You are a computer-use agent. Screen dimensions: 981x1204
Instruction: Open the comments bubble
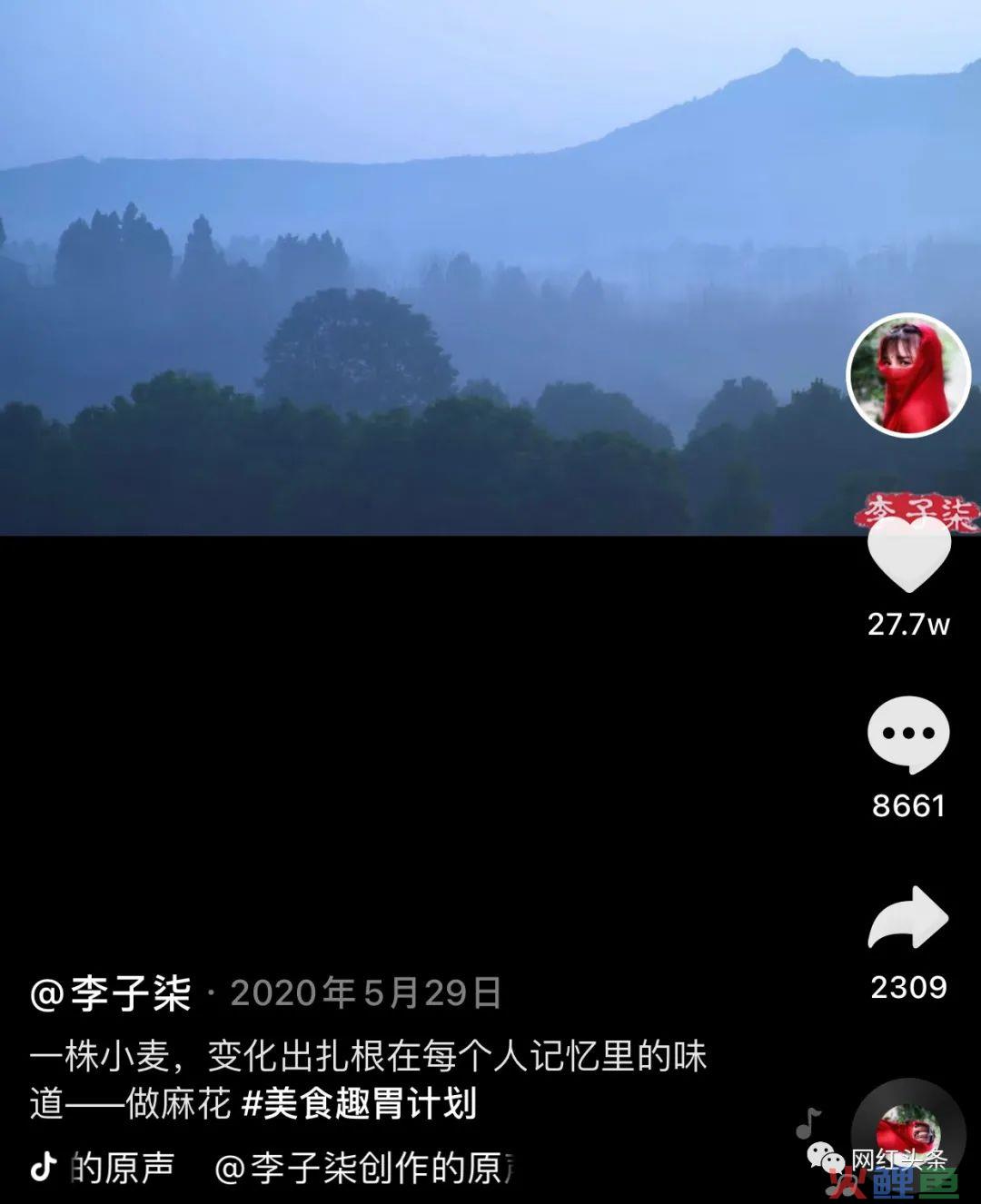tap(908, 734)
